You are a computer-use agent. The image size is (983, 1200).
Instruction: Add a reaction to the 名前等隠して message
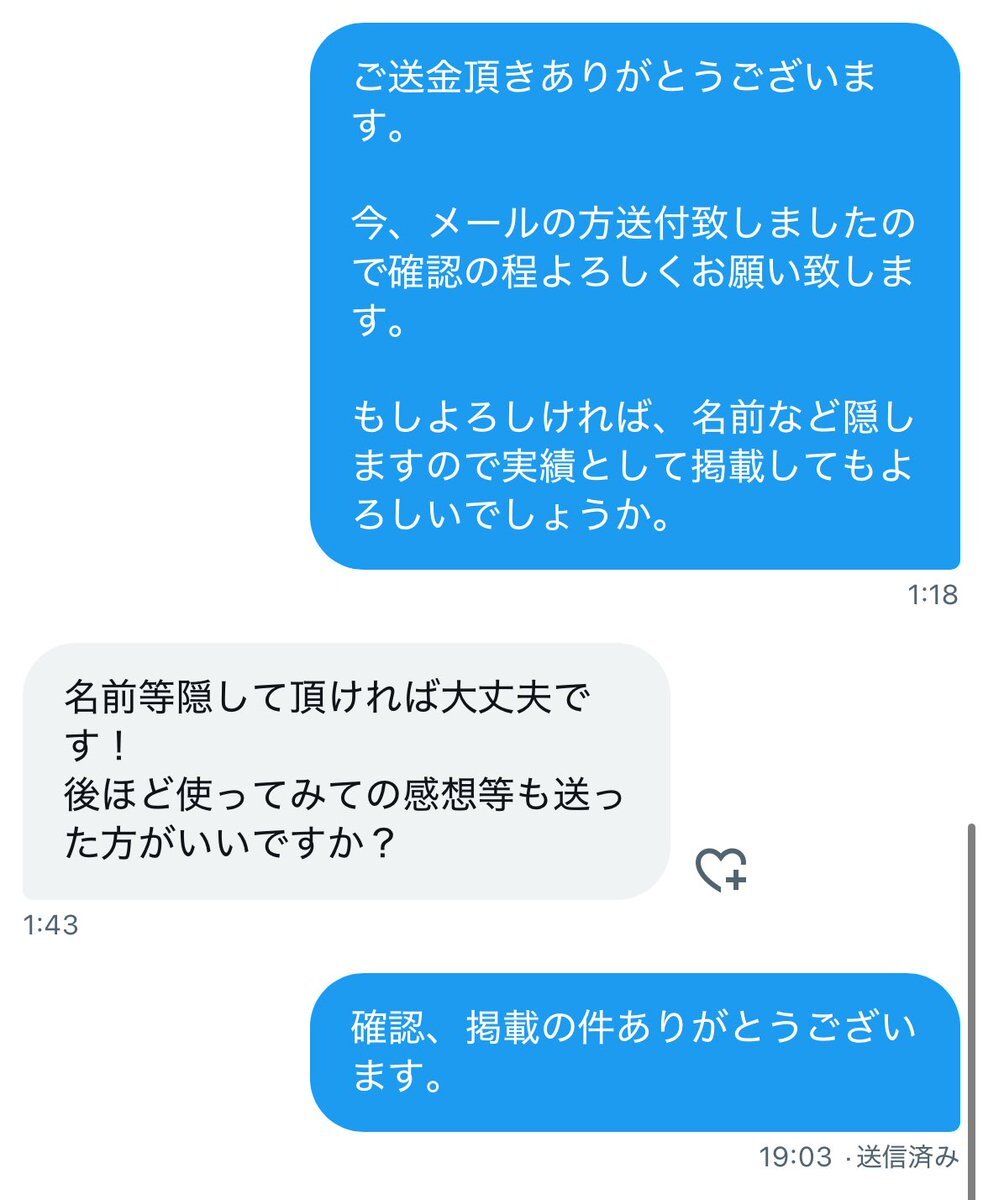coord(721,870)
